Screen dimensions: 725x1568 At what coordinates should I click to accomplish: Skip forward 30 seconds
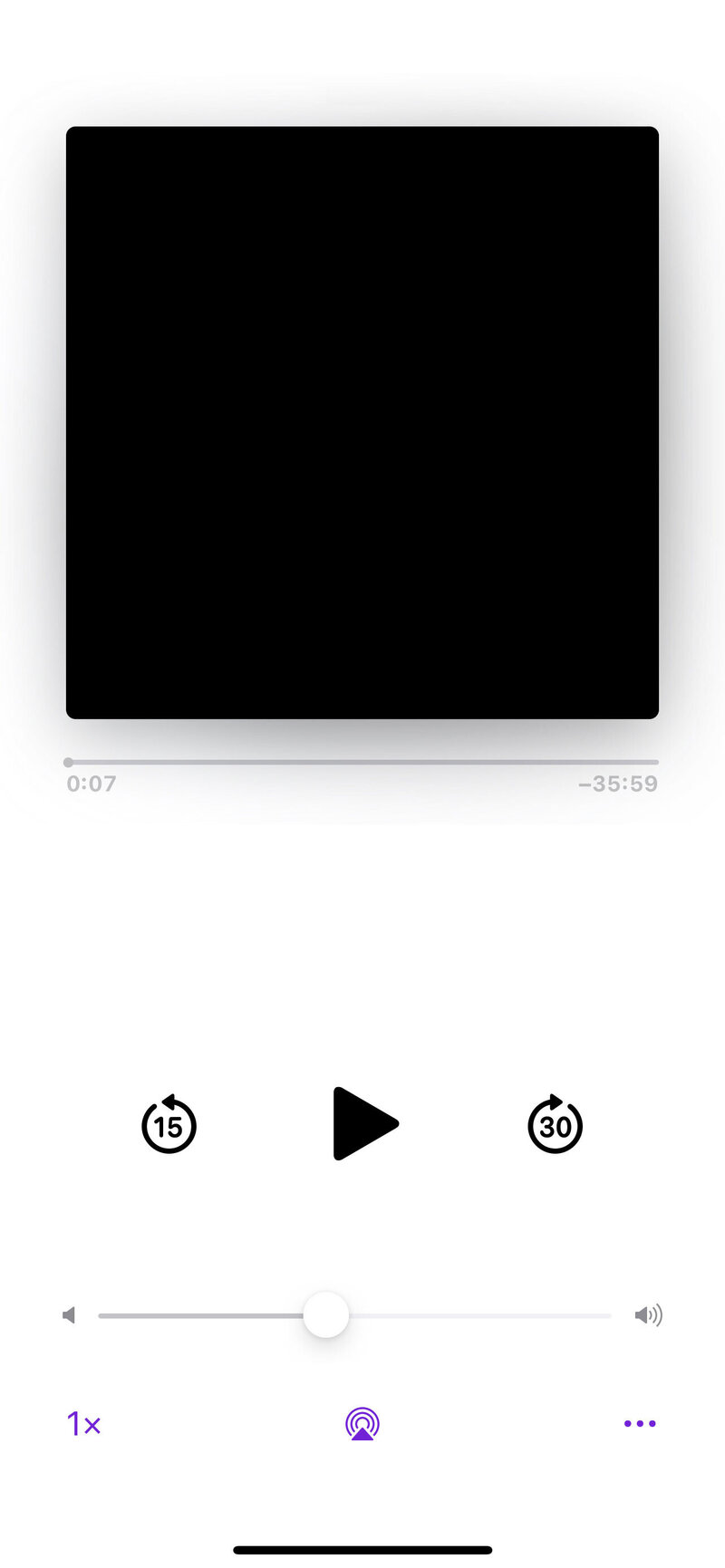[x=555, y=1125]
